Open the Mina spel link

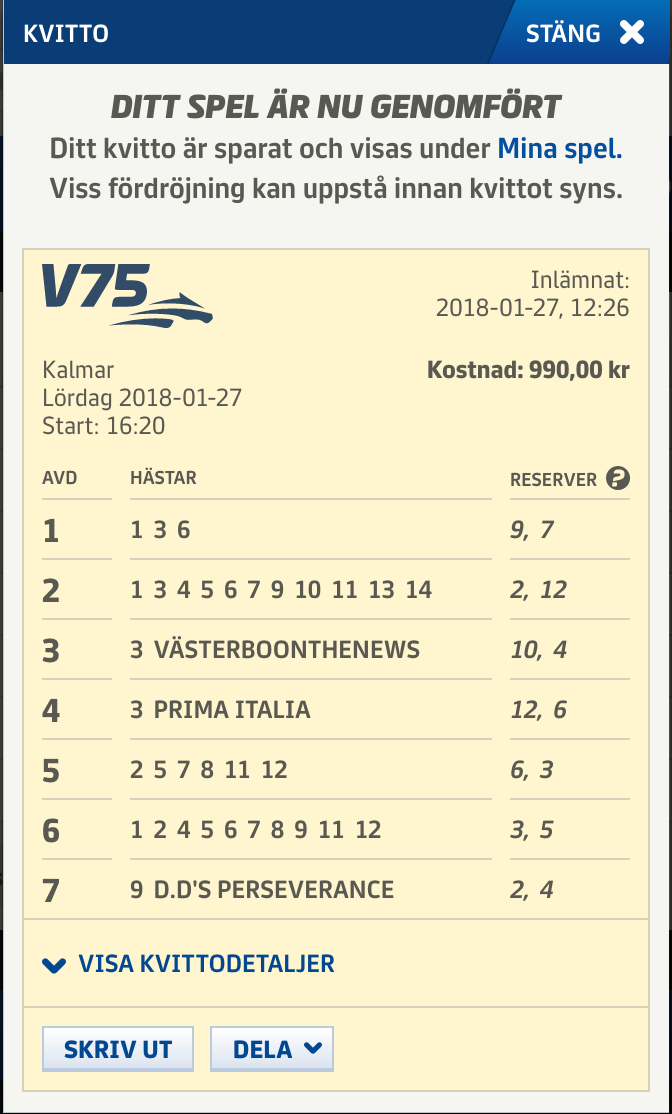click(x=559, y=150)
